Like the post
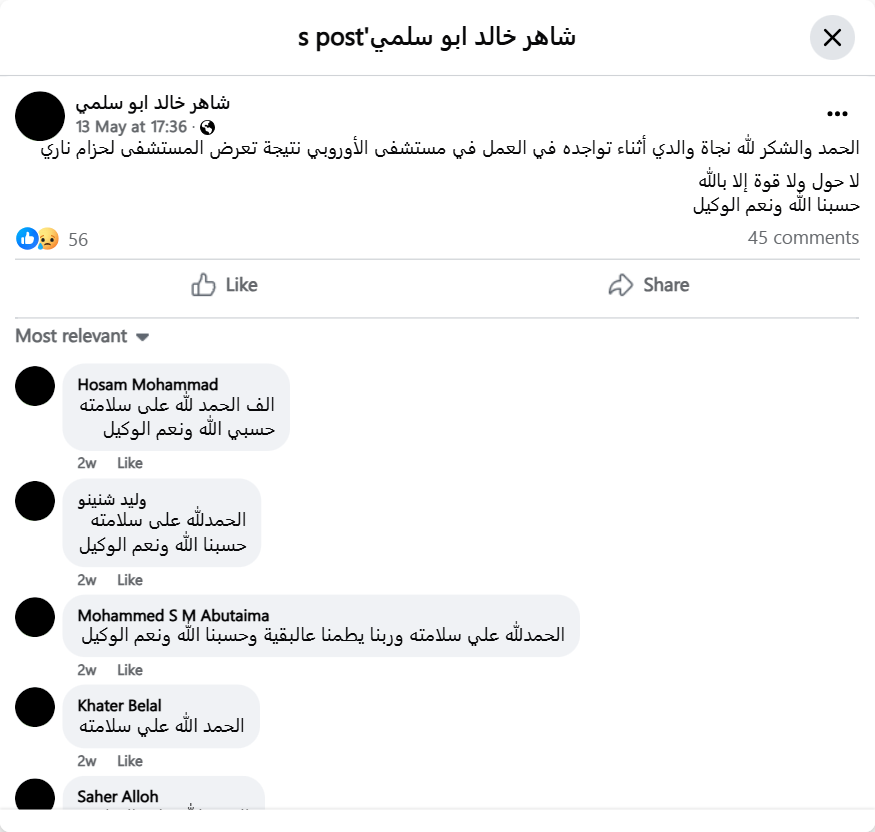Viewport: 875px width, 832px height. (x=225, y=285)
